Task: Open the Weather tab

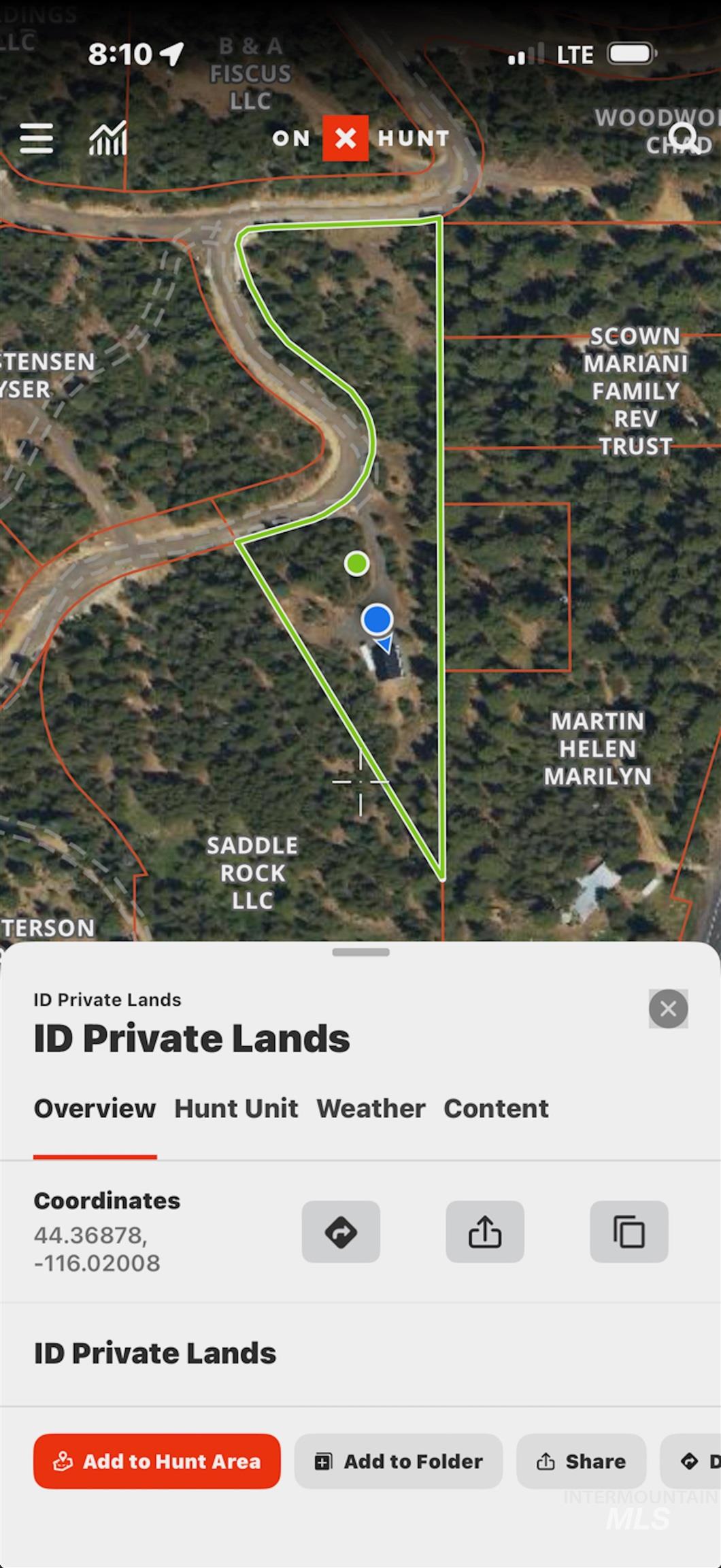Action: pos(371,1108)
